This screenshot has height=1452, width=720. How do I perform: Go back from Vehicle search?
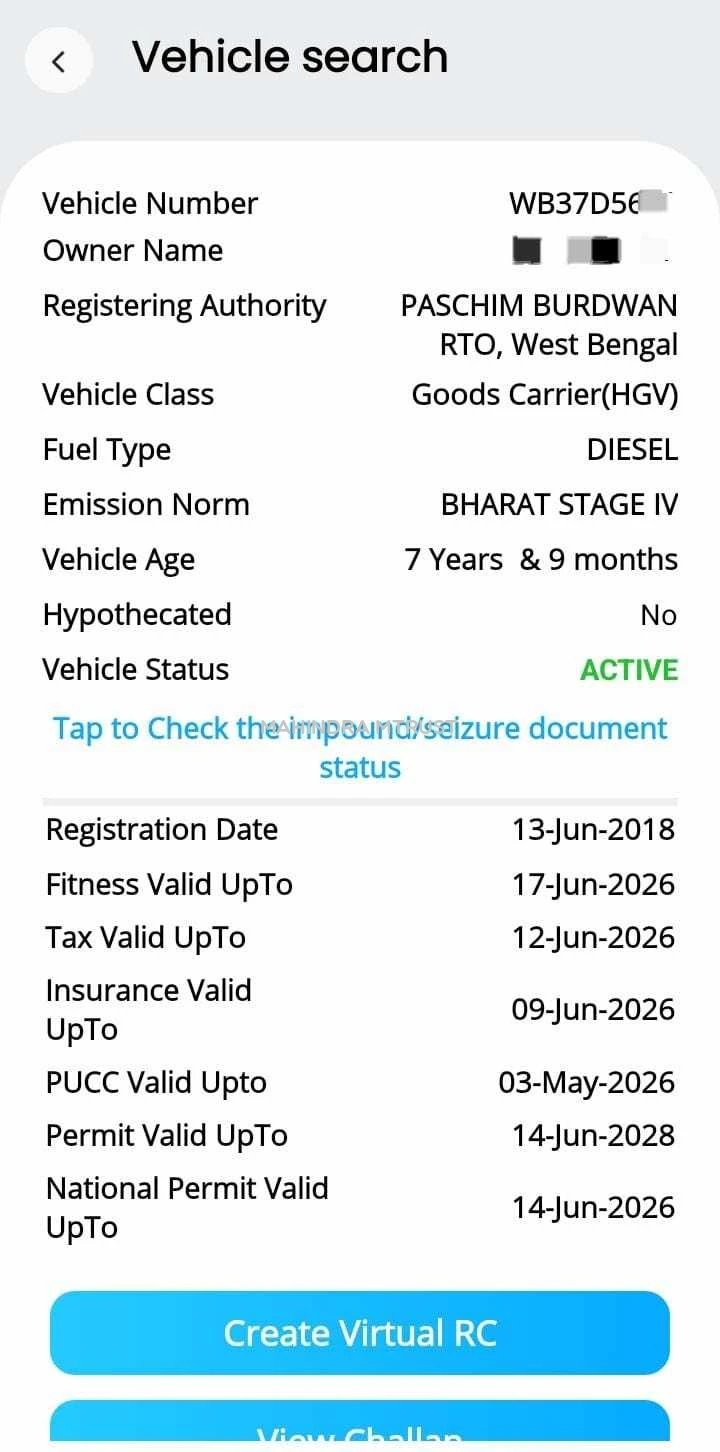point(59,61)
